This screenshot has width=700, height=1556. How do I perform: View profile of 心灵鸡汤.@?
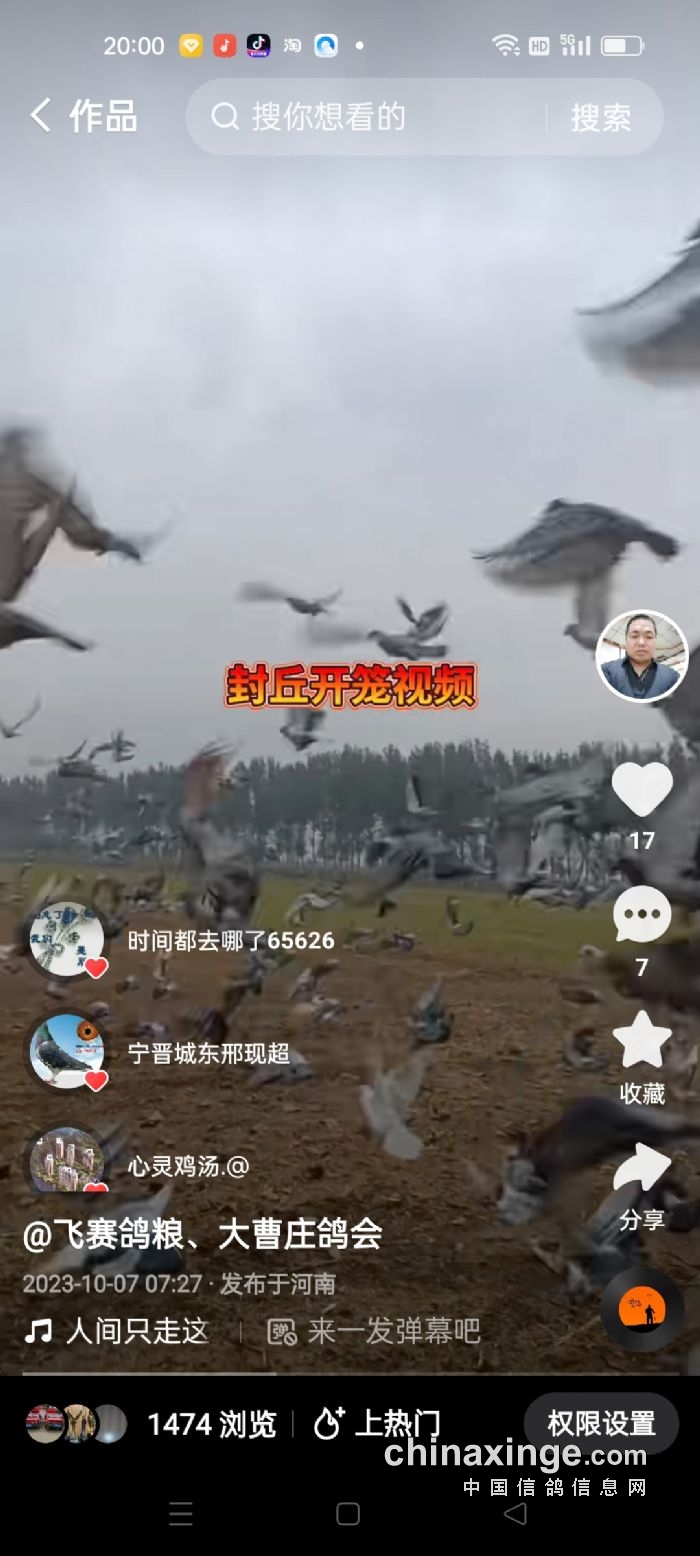coord(66,1160)
